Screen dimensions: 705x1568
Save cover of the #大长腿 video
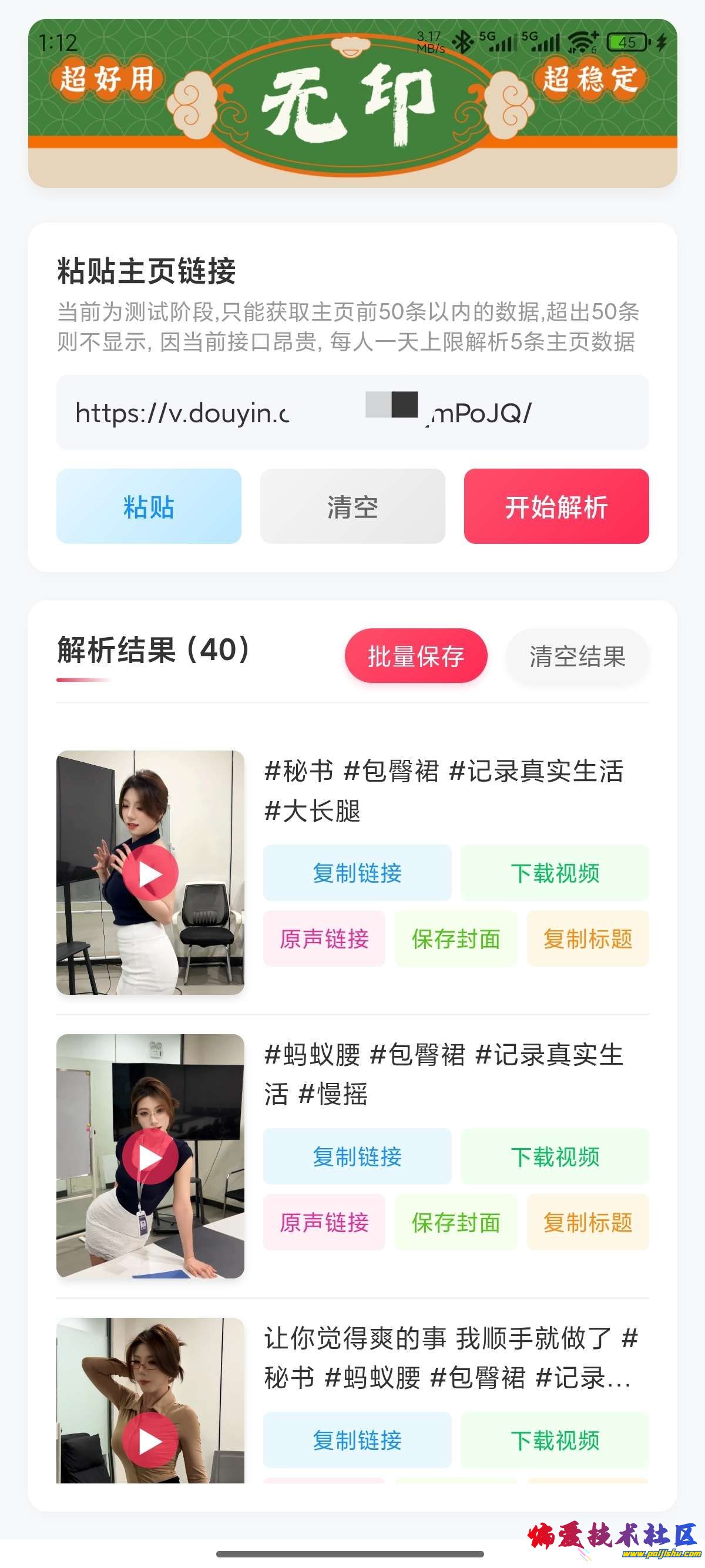pos(456,938)
